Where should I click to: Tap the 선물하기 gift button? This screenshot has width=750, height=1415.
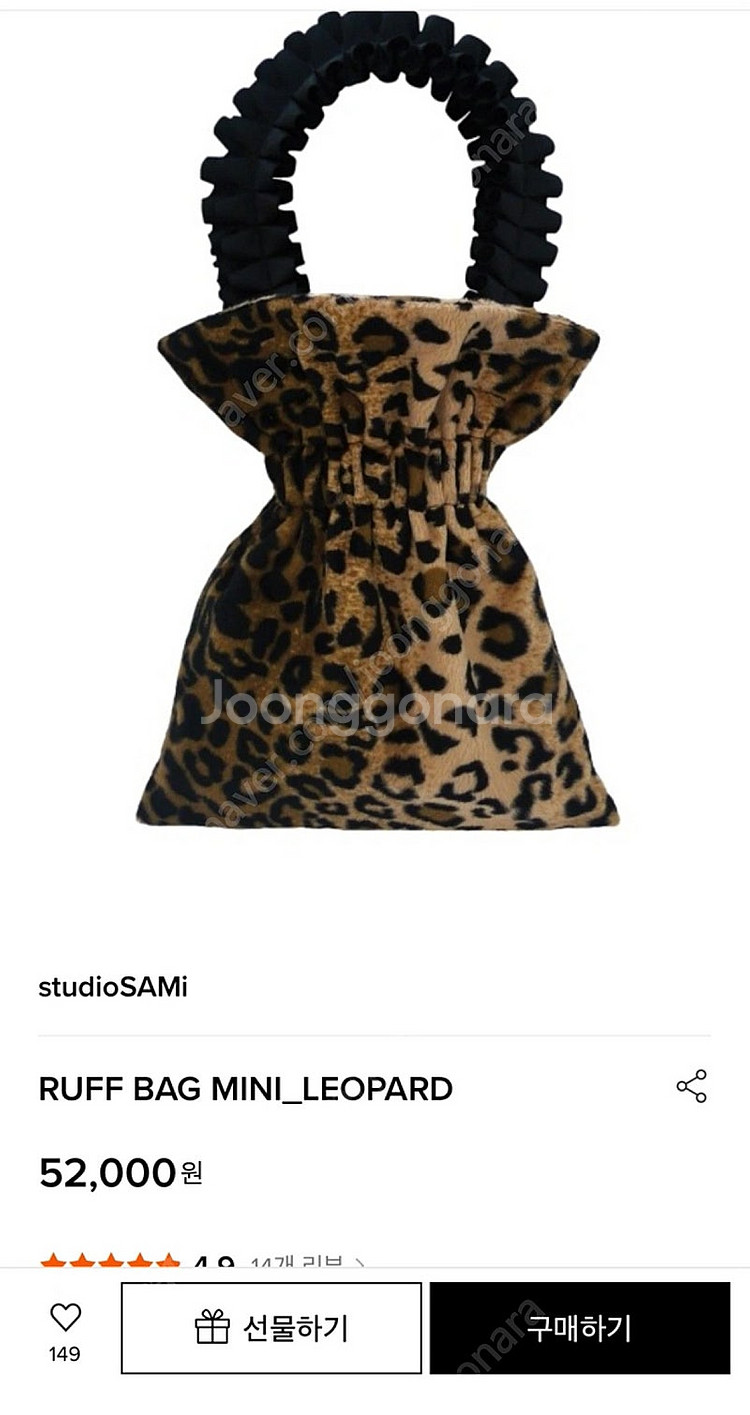click(x=271, y=1328)
